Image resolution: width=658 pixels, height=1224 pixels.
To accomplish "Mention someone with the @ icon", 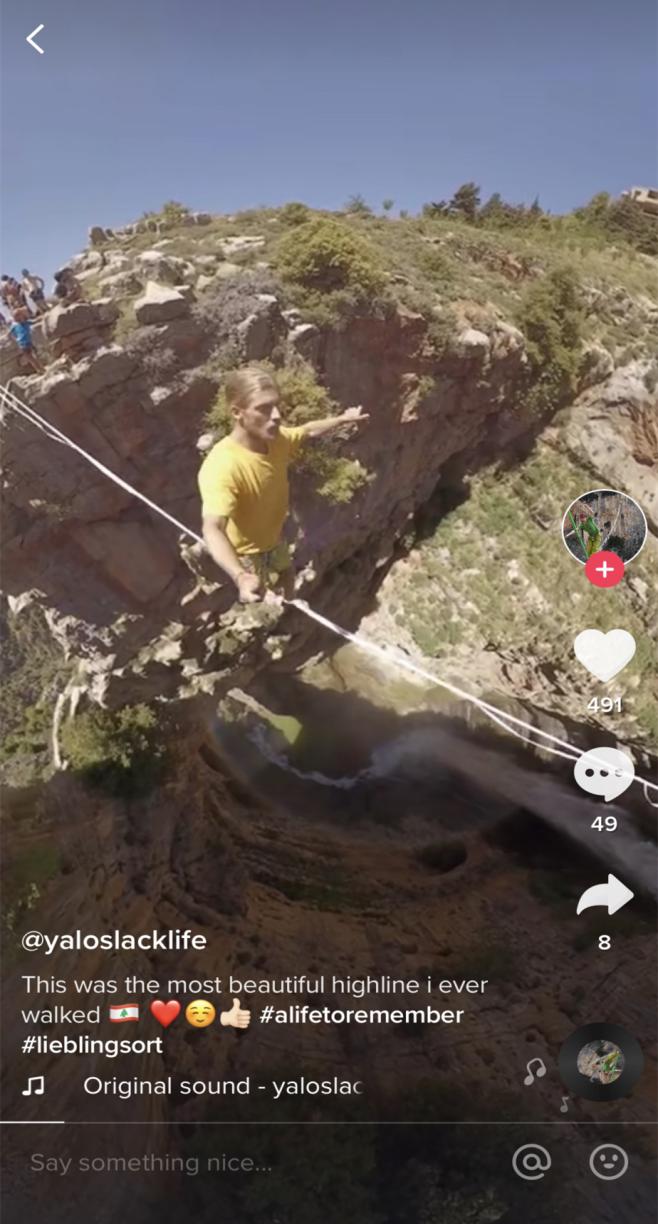I will (531, 1162).
